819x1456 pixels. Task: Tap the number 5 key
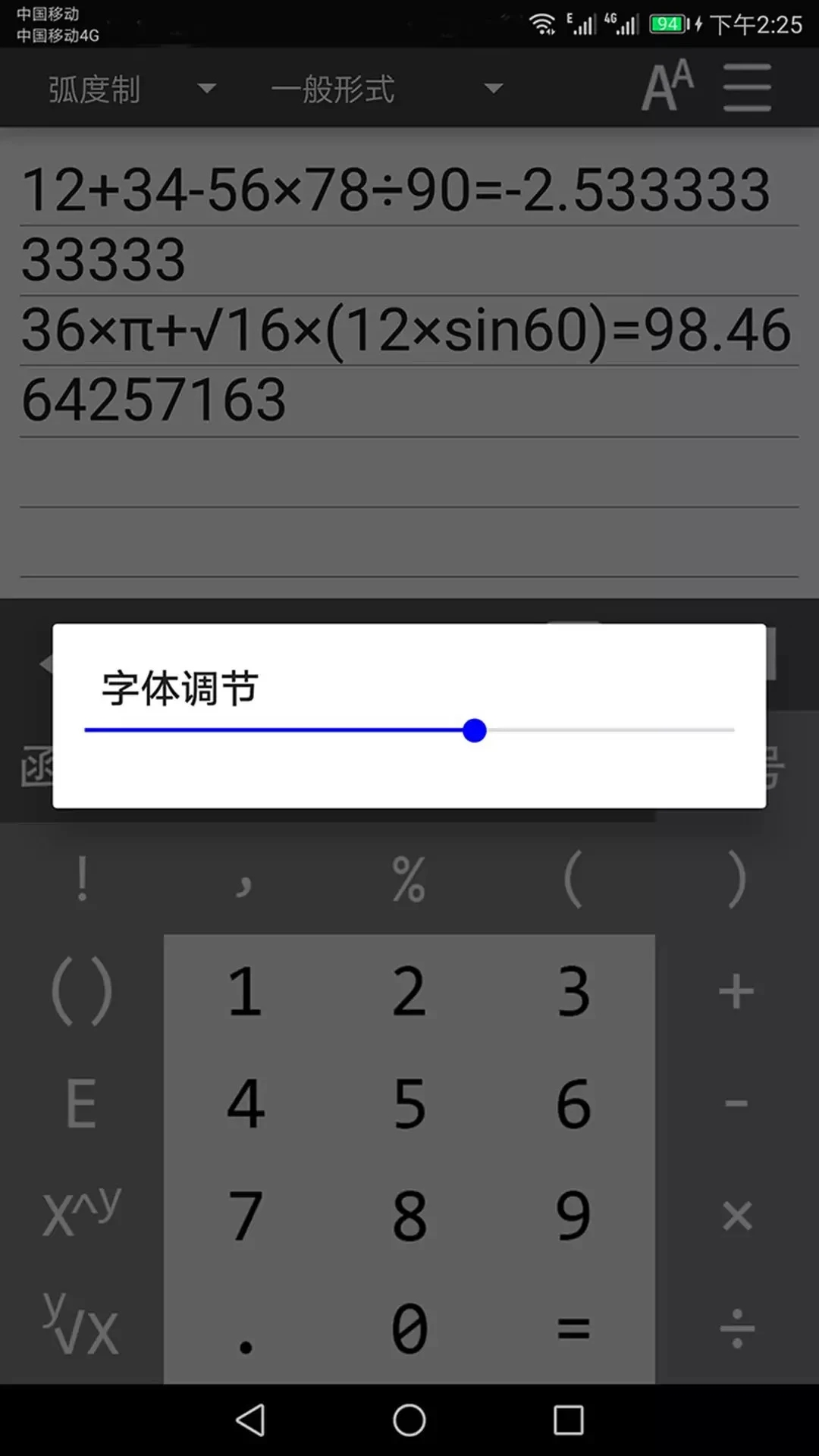coord(409,1103)
